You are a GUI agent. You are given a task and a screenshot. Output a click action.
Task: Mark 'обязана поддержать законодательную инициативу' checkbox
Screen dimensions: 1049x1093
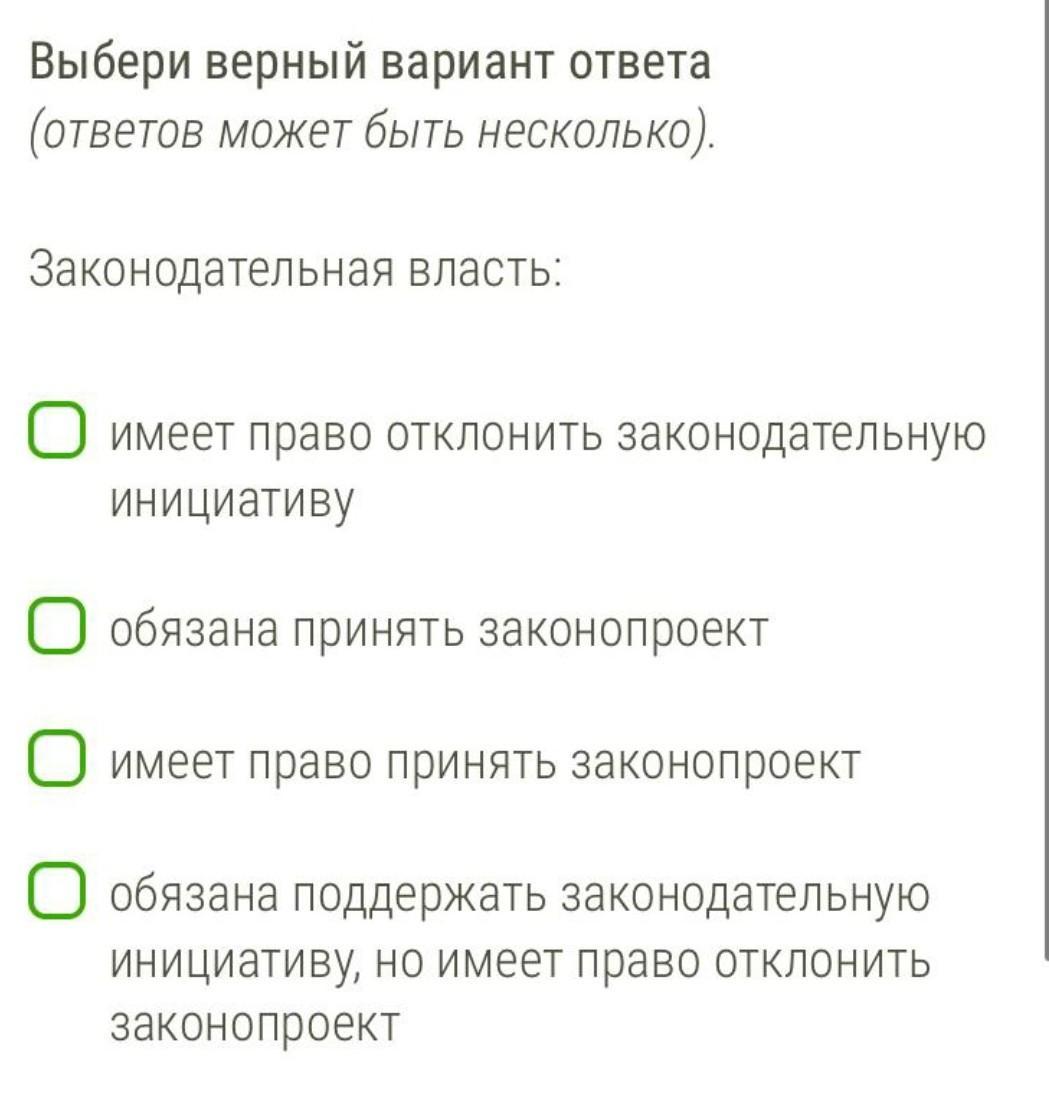click(56, 892)
